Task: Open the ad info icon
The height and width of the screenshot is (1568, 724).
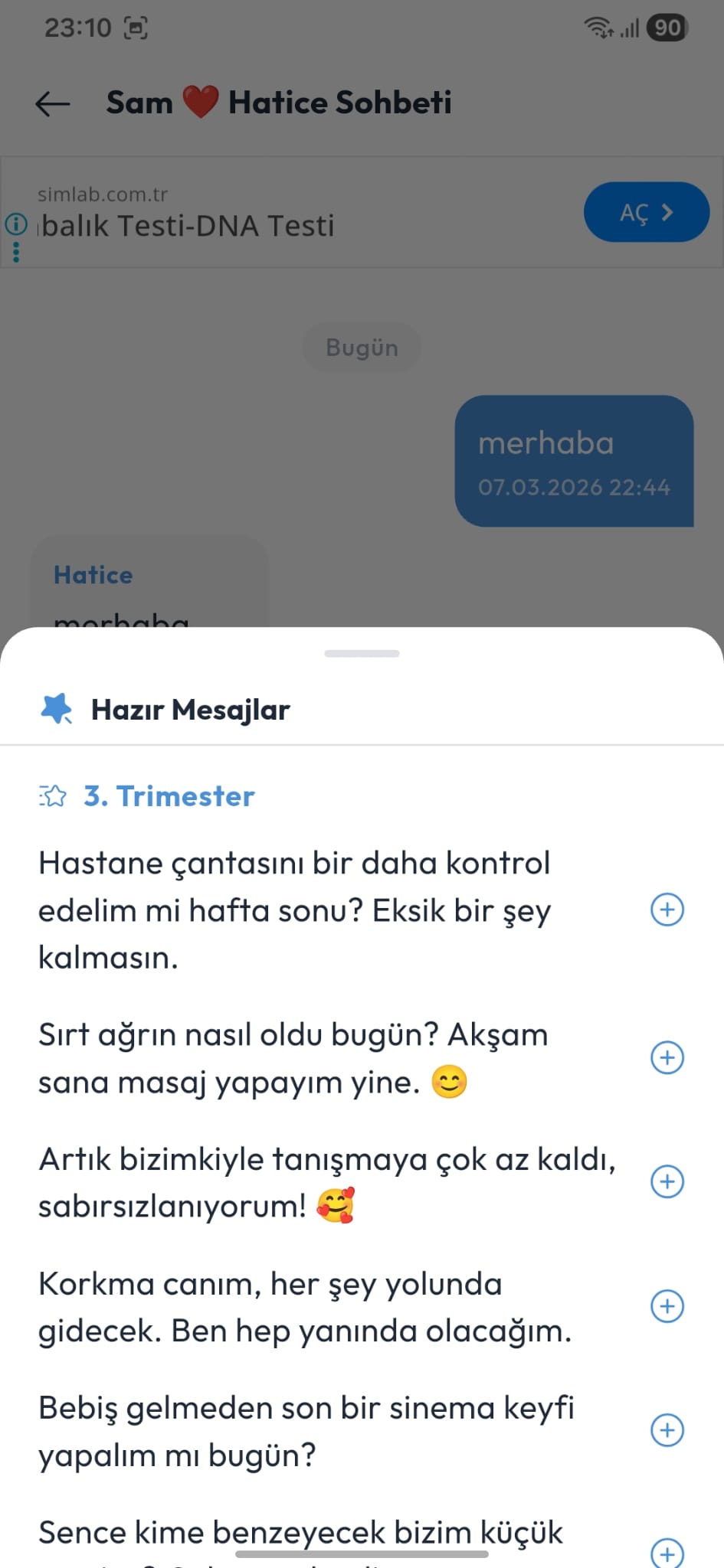Action: click(16, 224)
